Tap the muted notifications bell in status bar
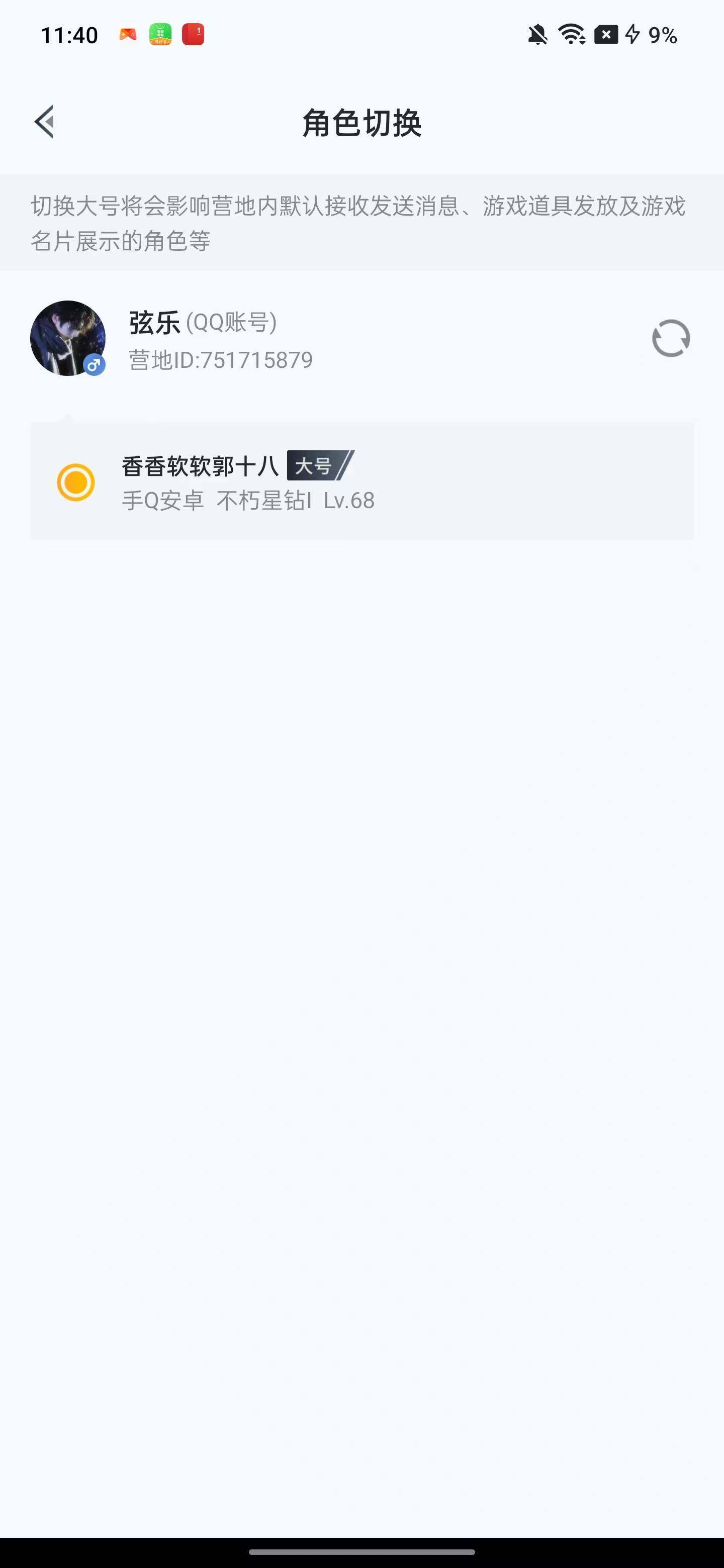Screen dimensions: 724x1568 [538, 36]
